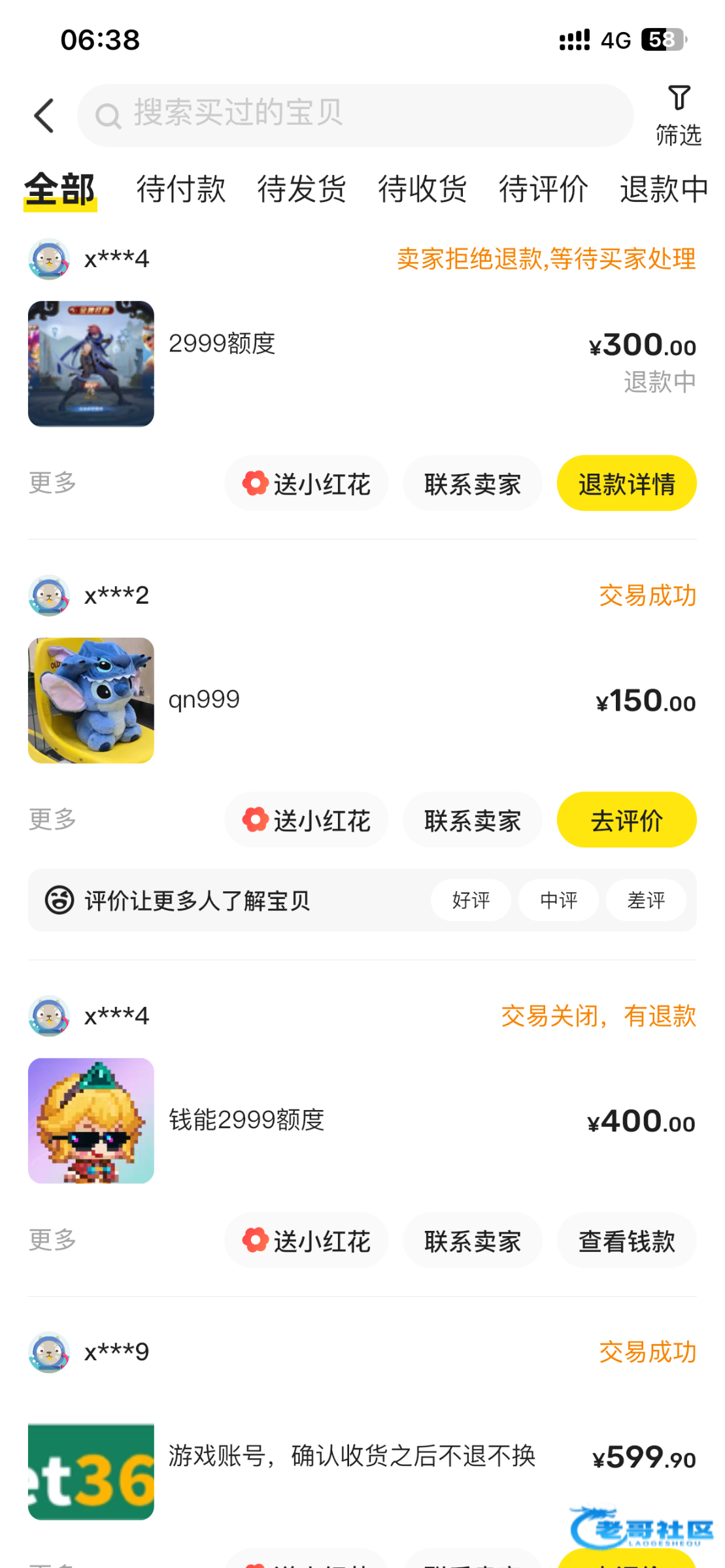Image resolution: width=725 pixels, height=1568 pixels.
Task: Tap 去评价 for the qn999 order
Action: pyautogui.click(x=626, y=820)
